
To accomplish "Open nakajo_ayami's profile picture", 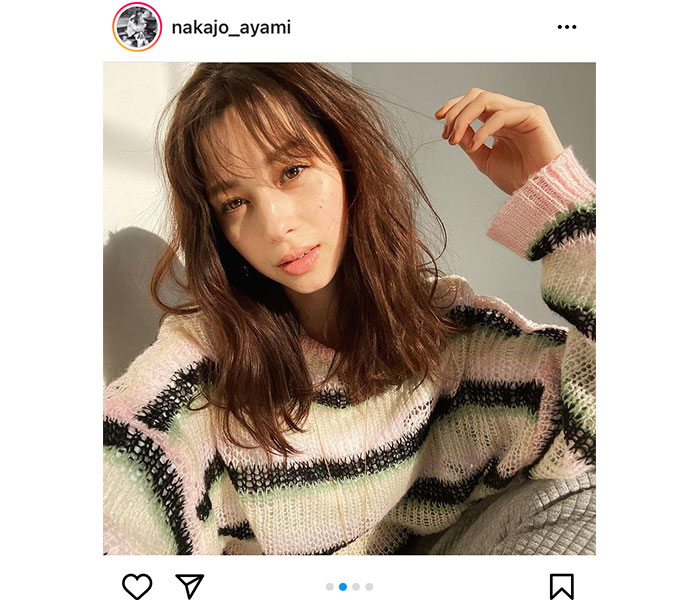I will click(137, 27).
